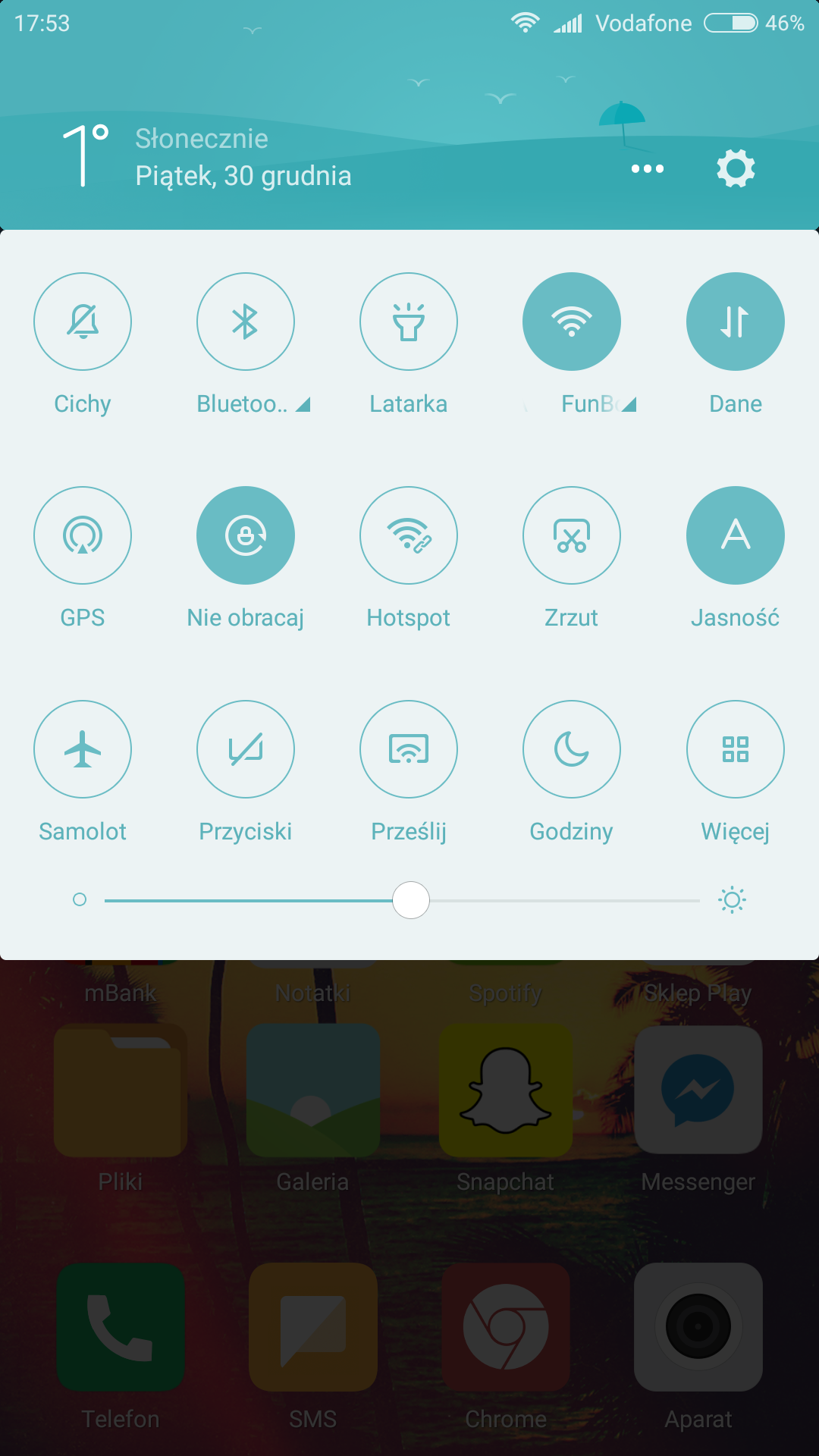This screenshot has width=819, height=1456.
Task: Open the weather info showing Słonecznie
Action: pyautogui.click(x=201, y=140)
